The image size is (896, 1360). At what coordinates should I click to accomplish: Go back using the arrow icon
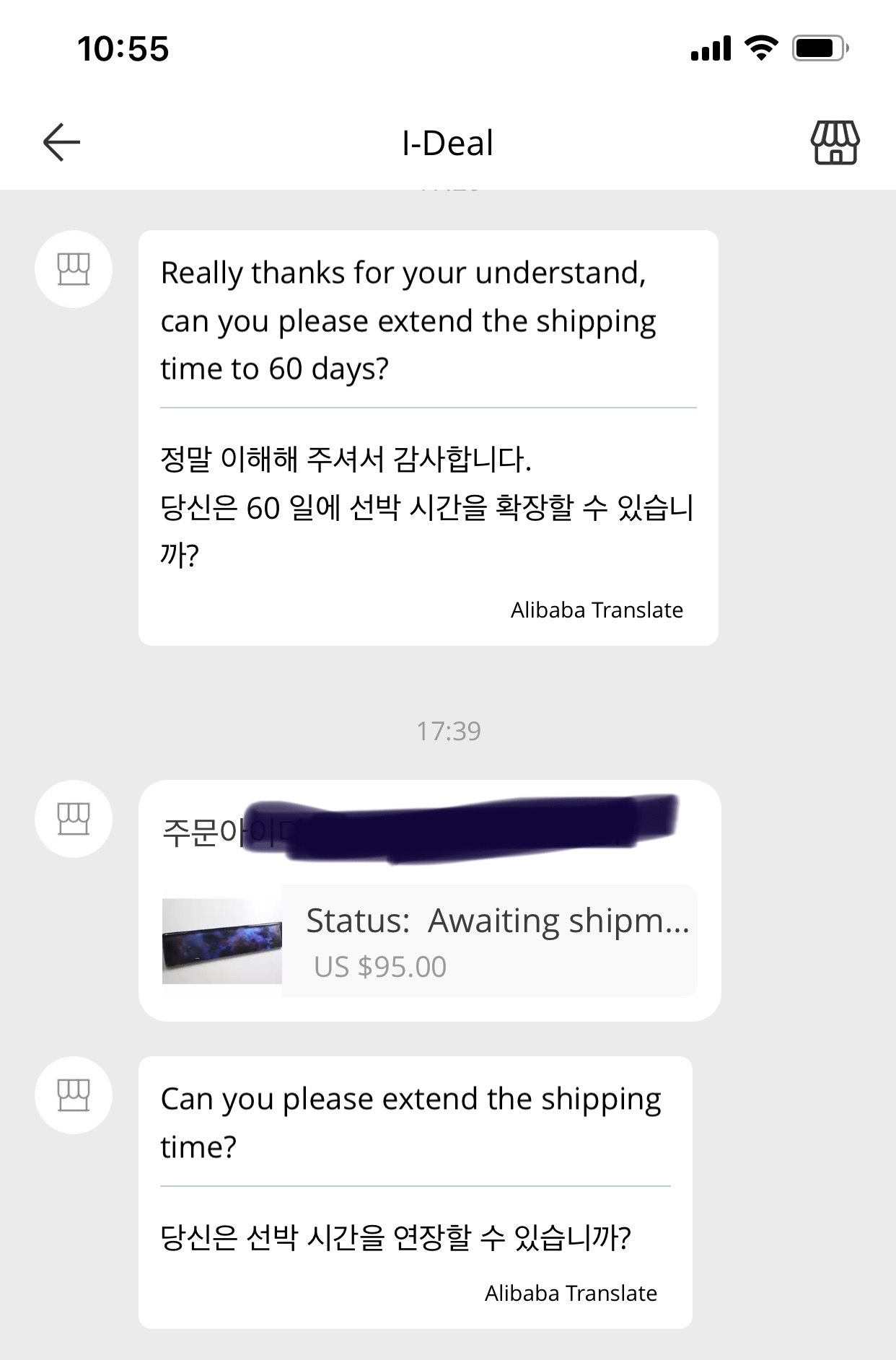click(62, 142)
